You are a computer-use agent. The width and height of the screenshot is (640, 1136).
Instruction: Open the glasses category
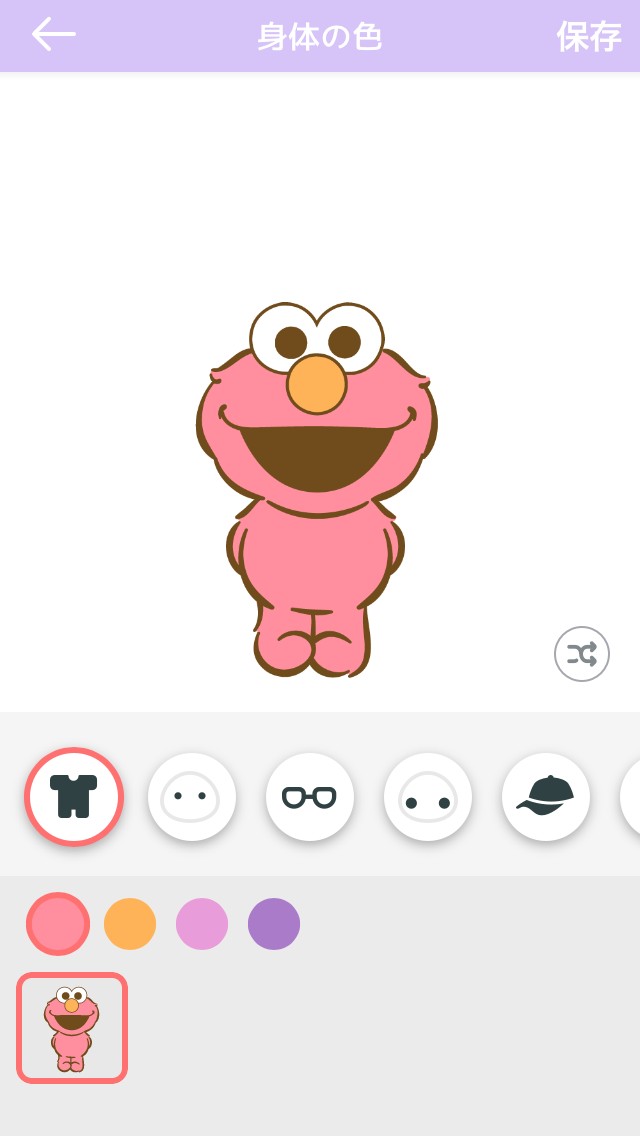pos(310,797)
